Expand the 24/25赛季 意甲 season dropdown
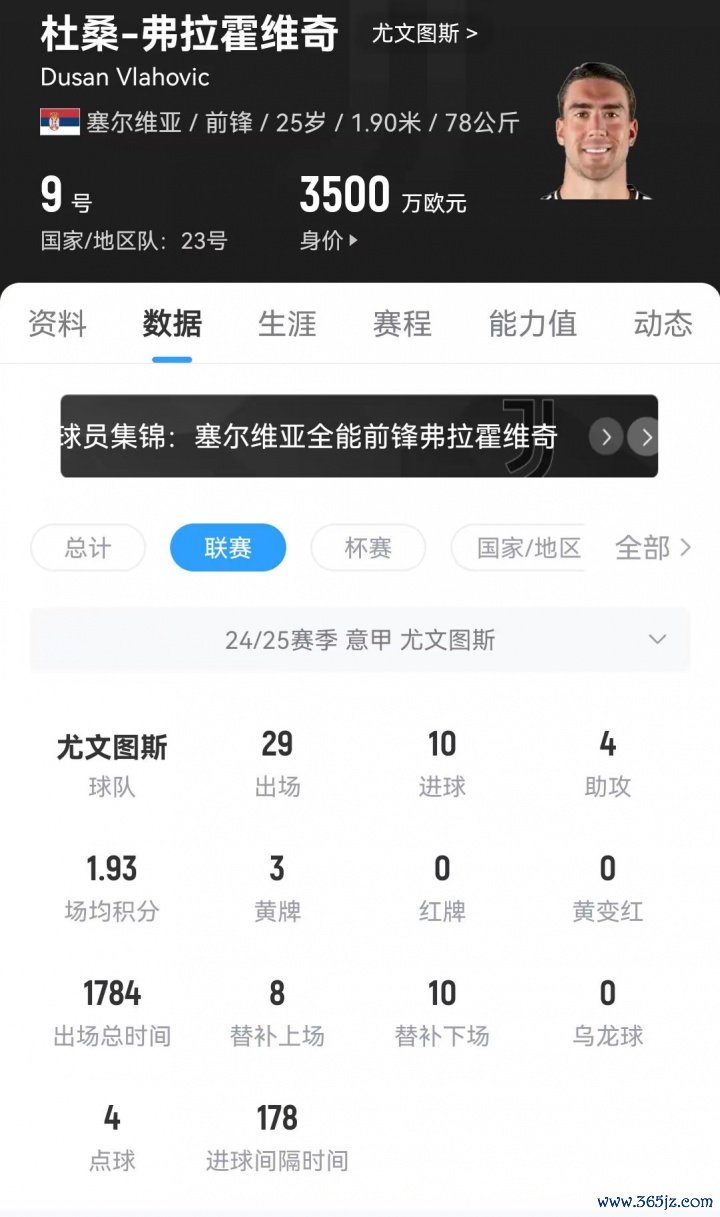The width and height of the screenshot is (720, 1217). [x=359, y=640]
